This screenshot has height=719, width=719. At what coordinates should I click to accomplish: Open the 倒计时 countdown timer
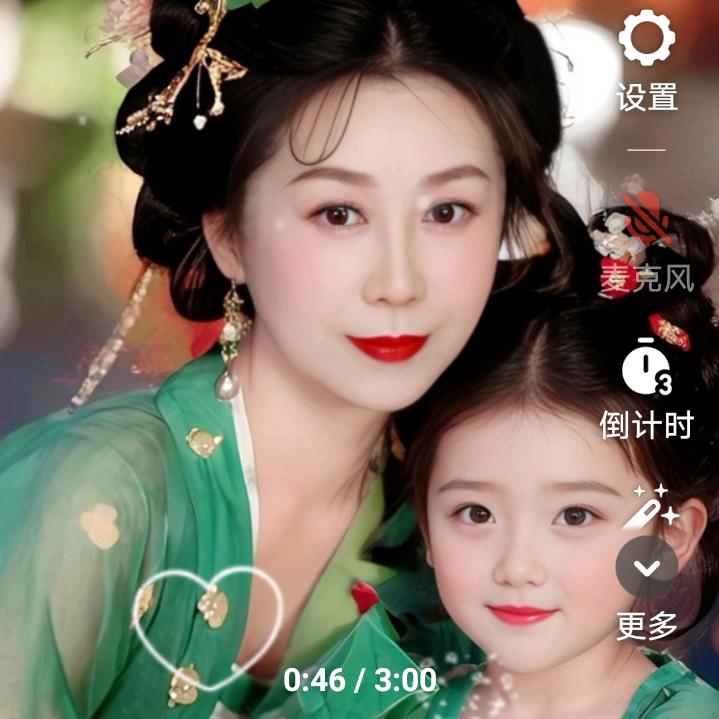point(647,368)
